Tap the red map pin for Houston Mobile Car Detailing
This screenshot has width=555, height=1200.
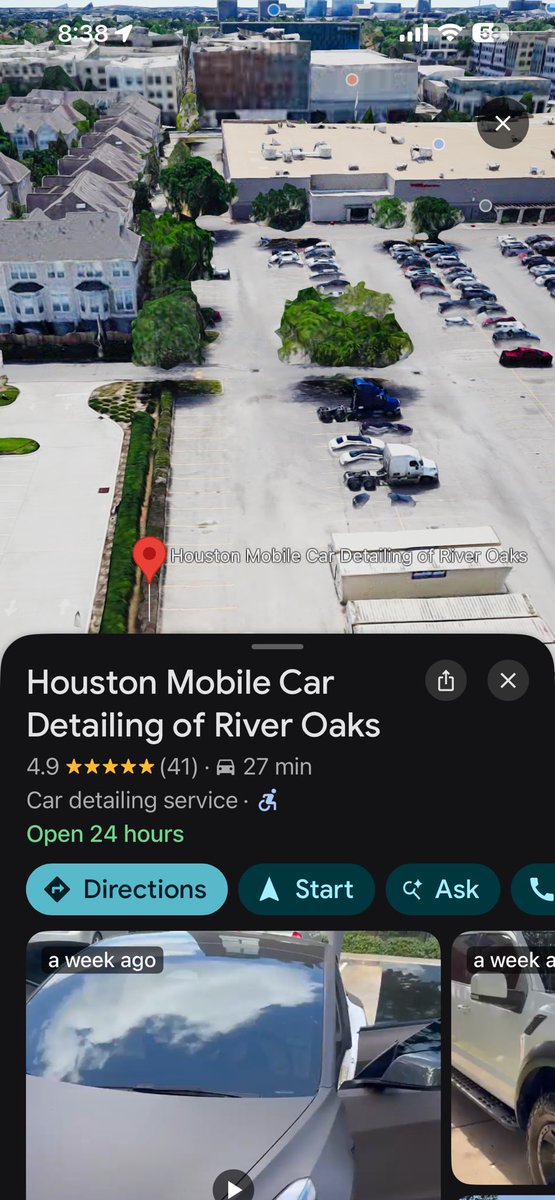[x=149, y=559]
